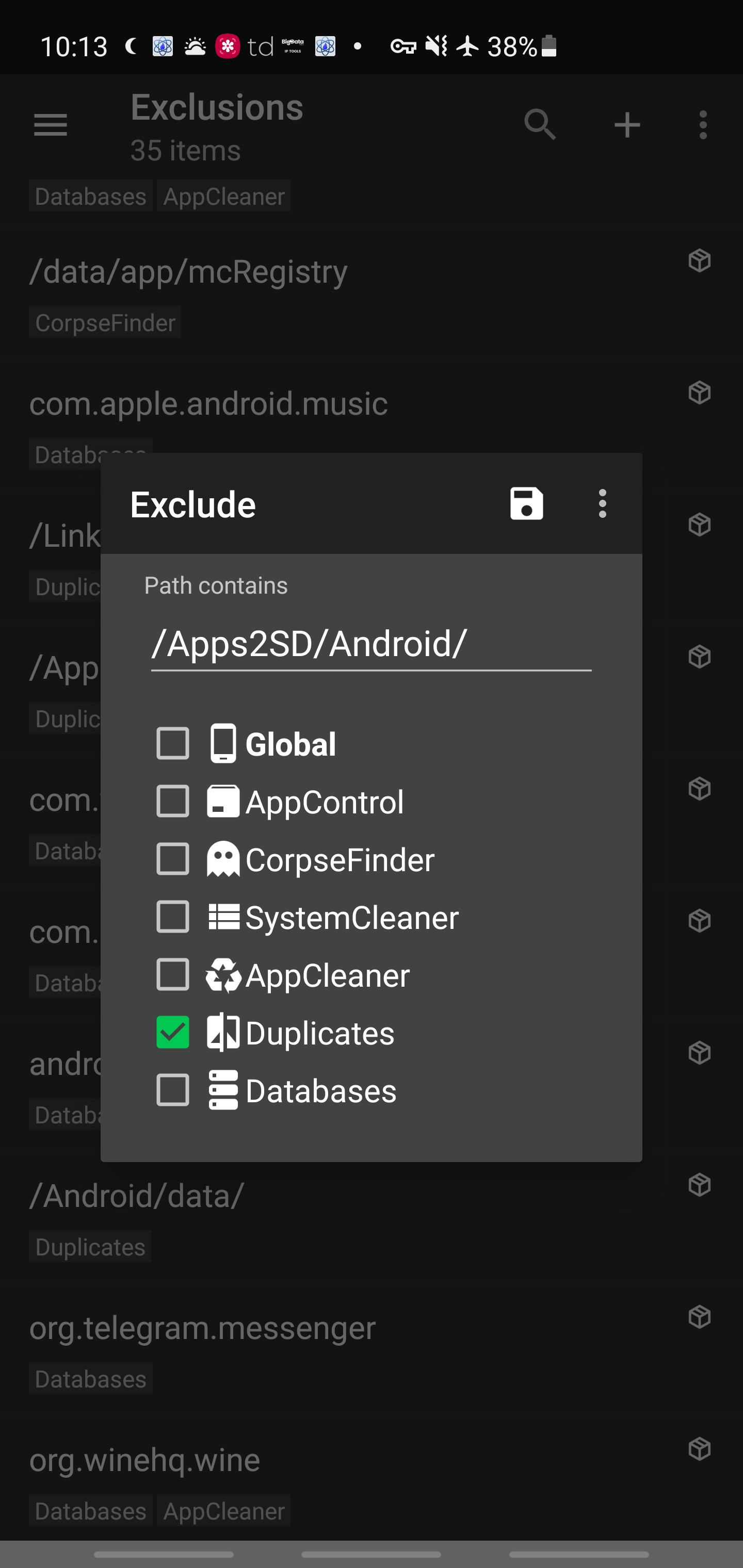
Task: Uncheck the Duplicates checkbox
Action: click(x=173, y=1032)
